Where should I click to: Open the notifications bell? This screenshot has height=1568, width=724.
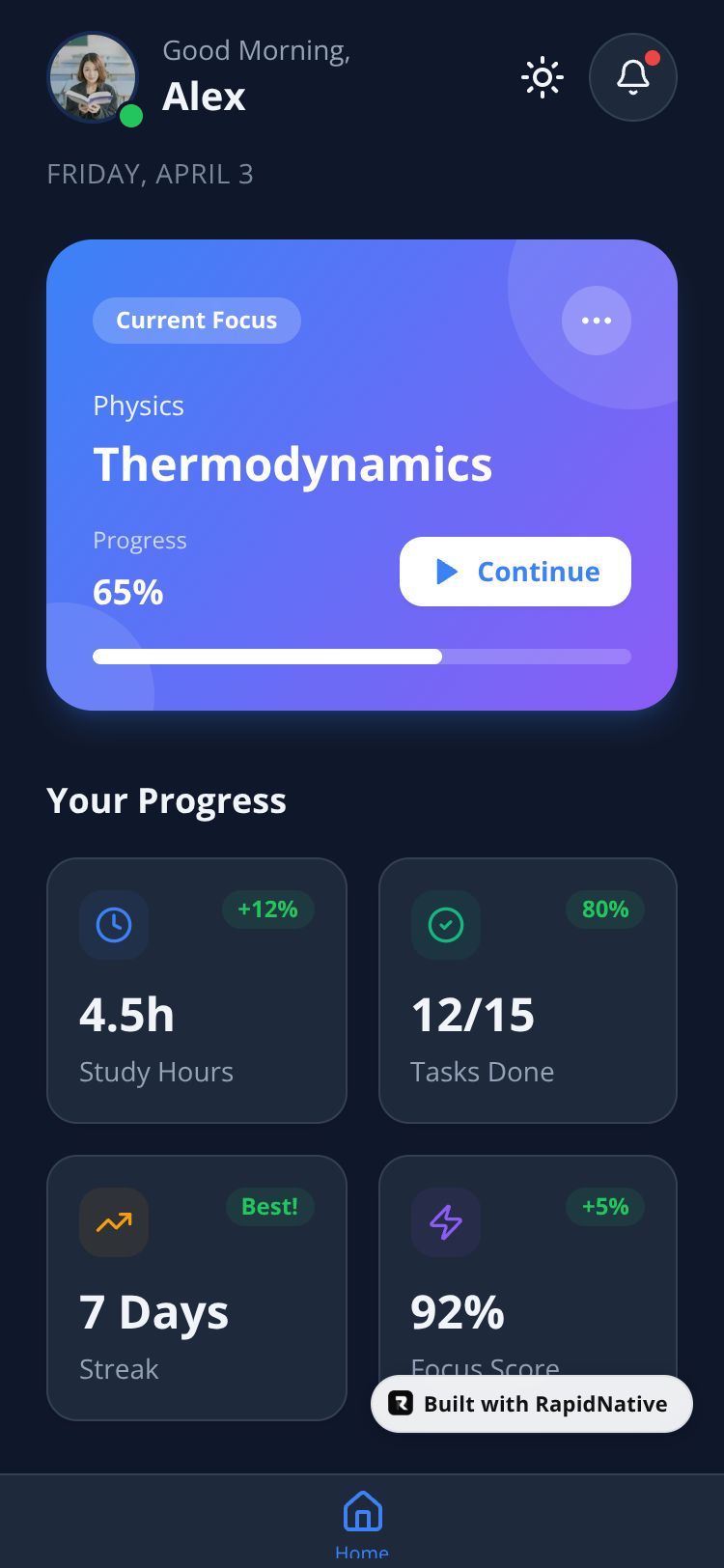tap(632, 77)
